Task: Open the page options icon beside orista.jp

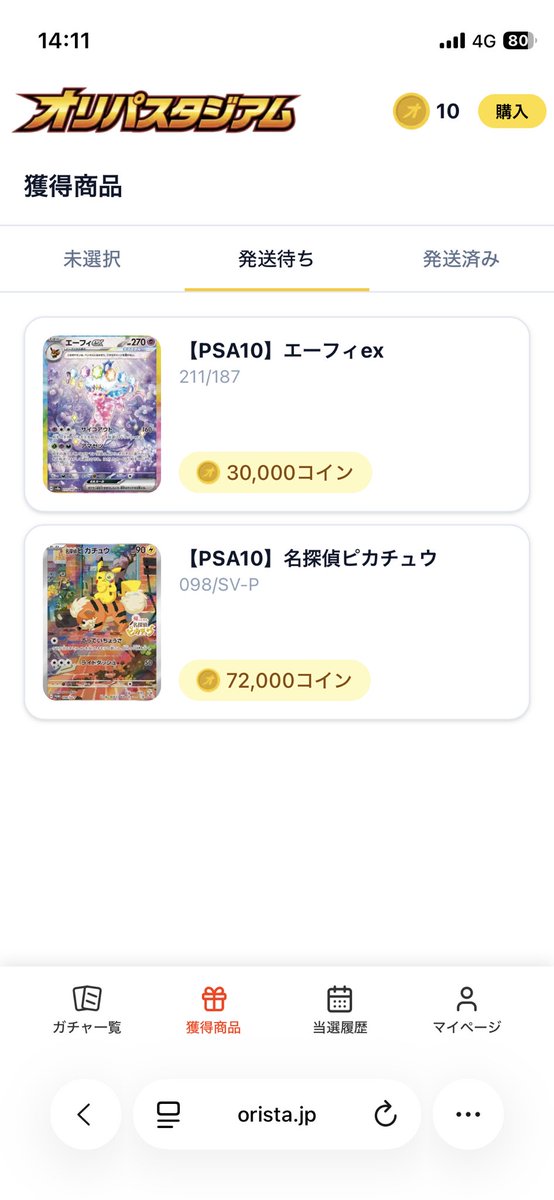Action: point(168,1114)
